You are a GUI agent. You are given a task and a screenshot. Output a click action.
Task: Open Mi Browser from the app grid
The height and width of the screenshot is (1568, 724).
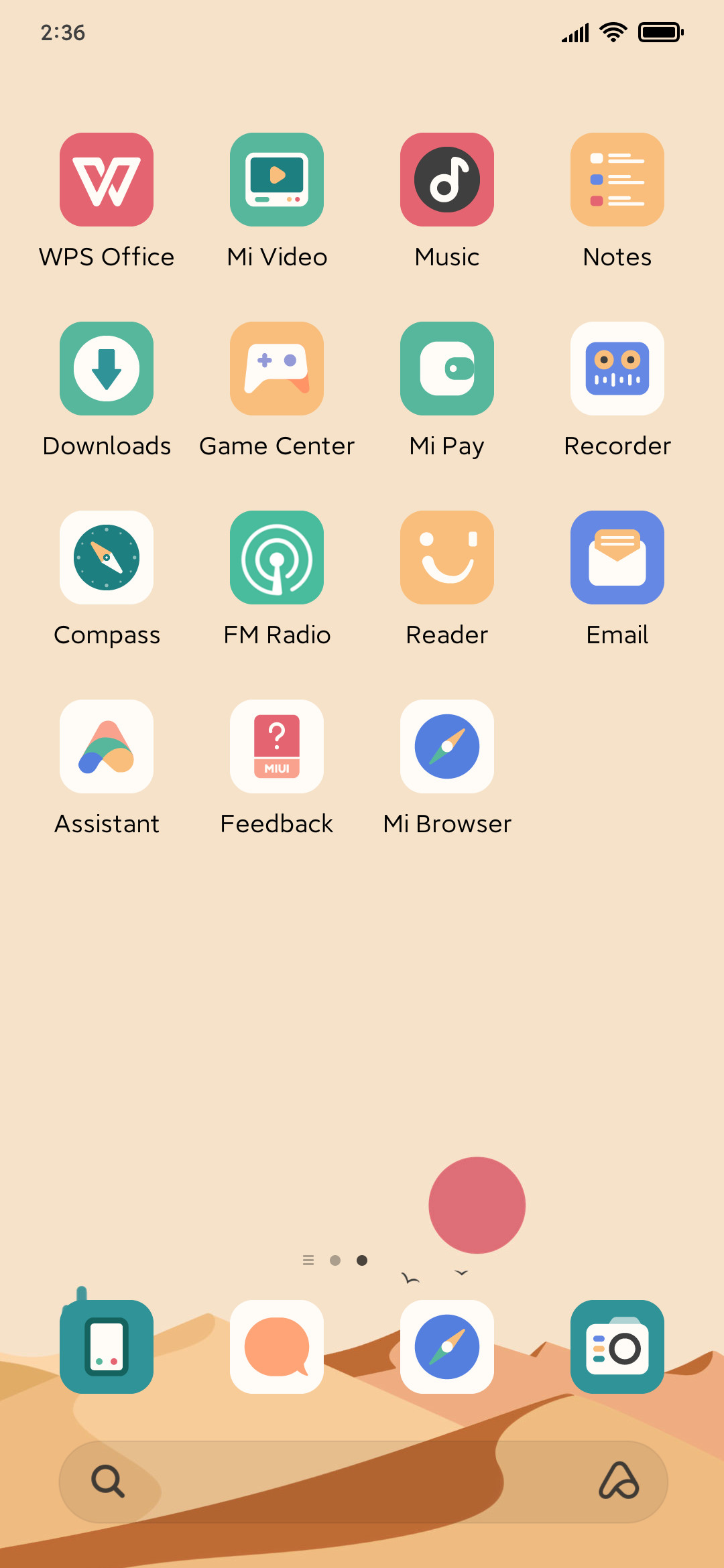(x=447, y=746)
